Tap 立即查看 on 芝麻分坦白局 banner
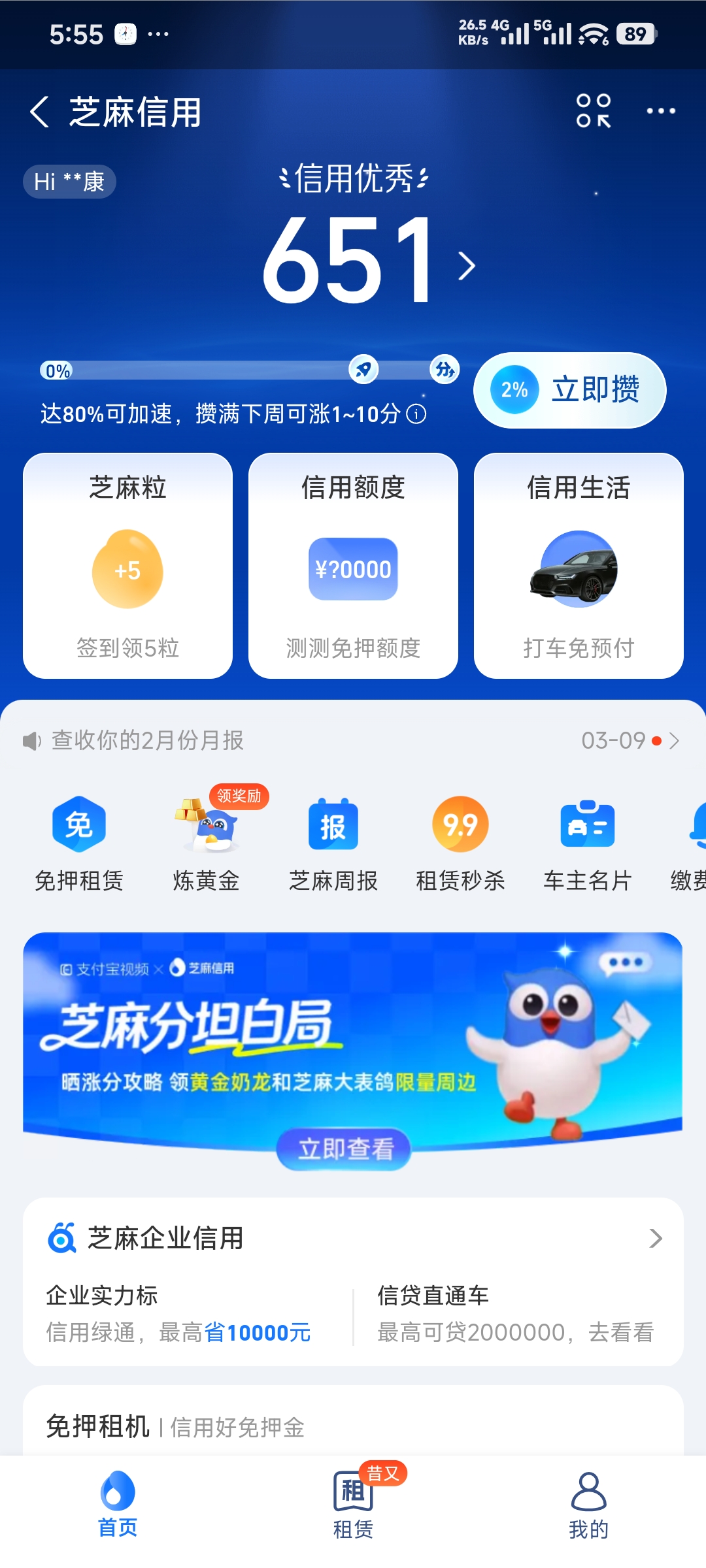Screen dimensions: 706x1568 point(344,1149)
